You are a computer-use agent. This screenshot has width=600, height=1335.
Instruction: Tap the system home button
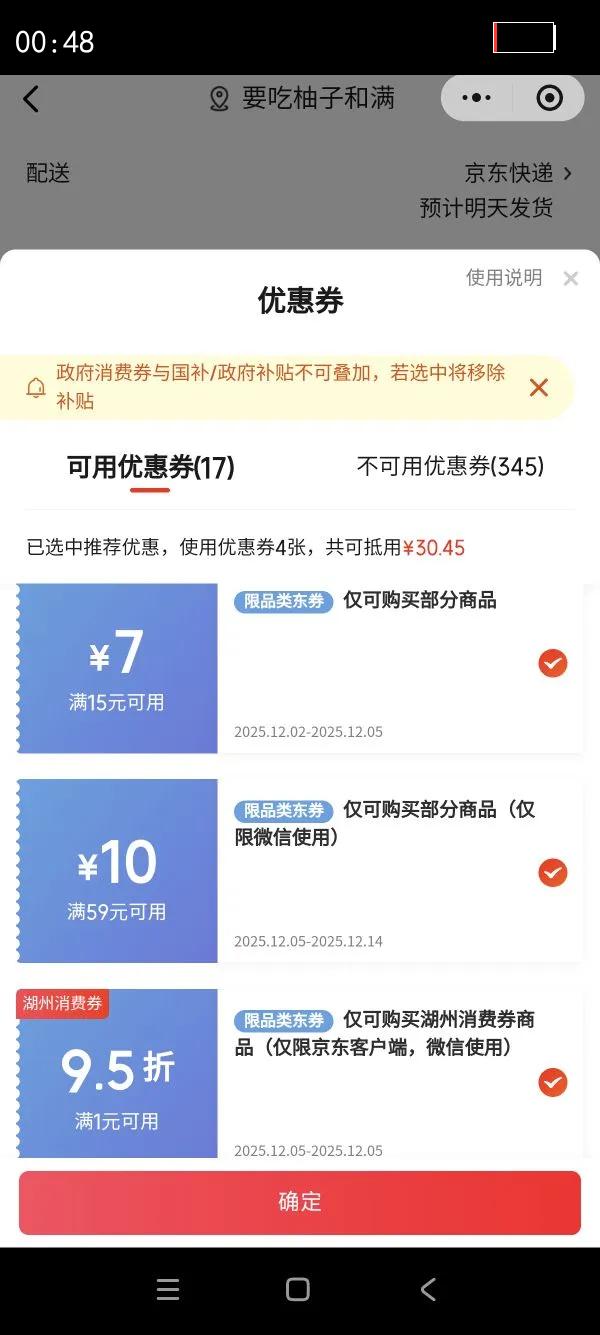(298, 1289)
